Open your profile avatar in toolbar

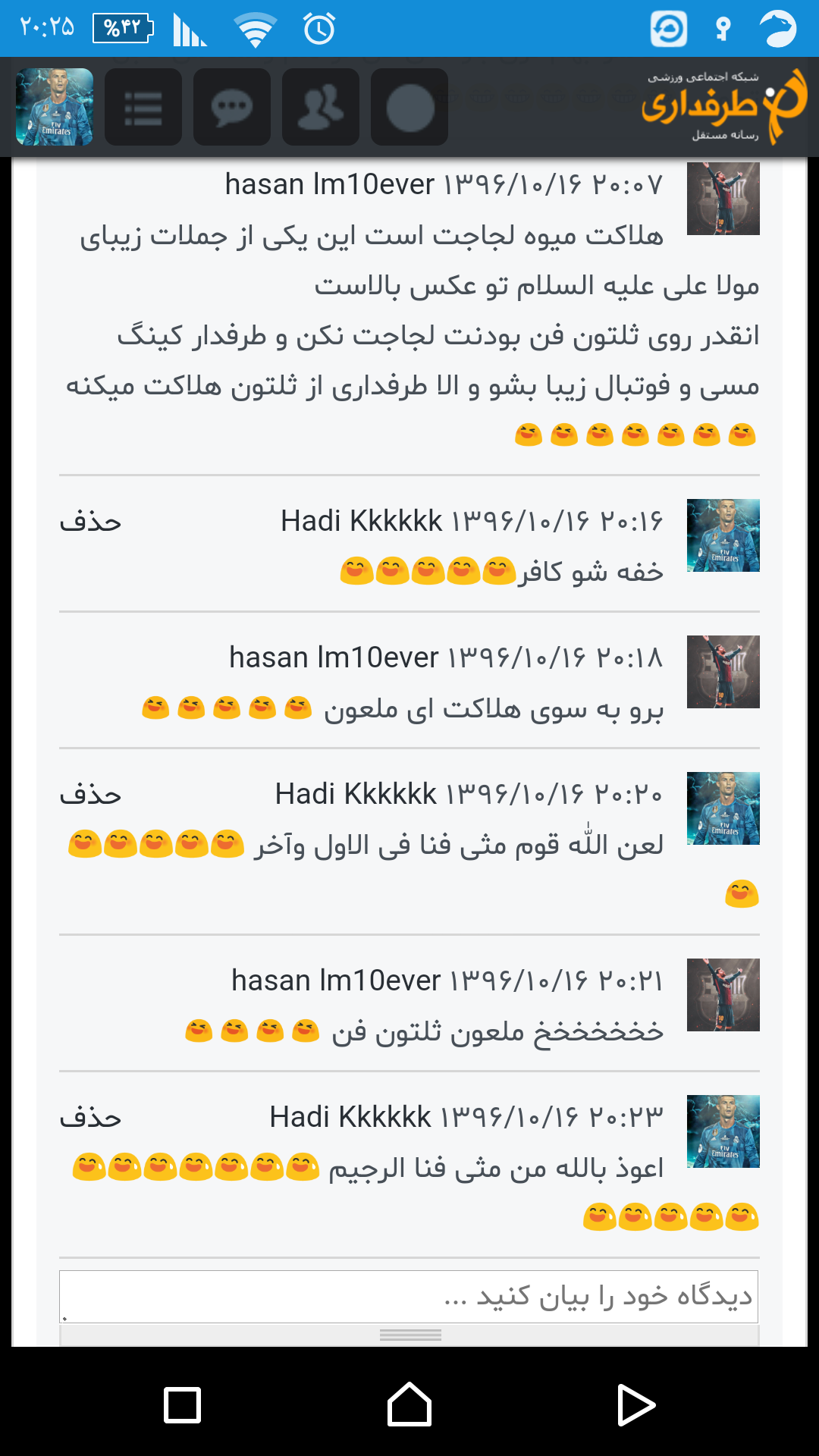55,107
